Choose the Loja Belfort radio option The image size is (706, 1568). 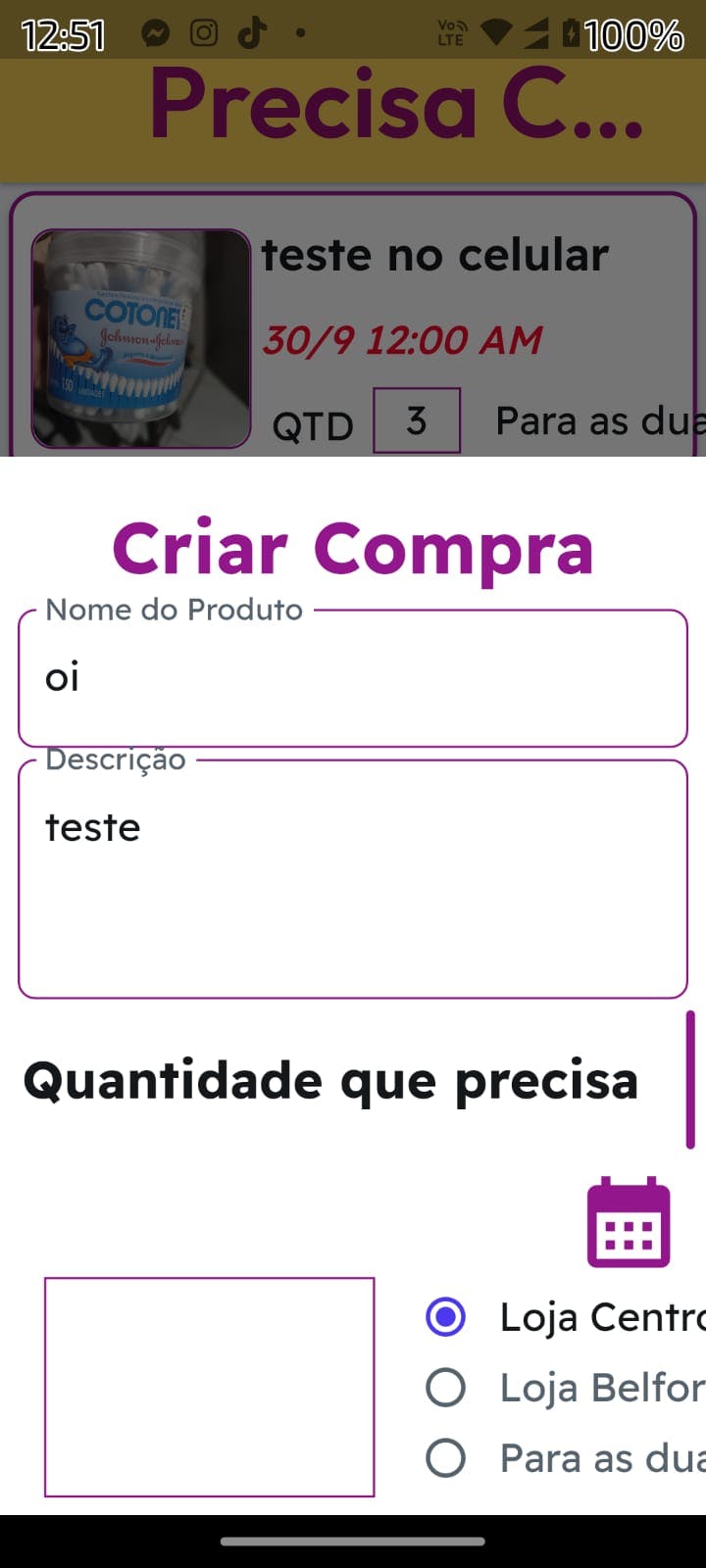pyautogui.click(x=446, y=1388)
